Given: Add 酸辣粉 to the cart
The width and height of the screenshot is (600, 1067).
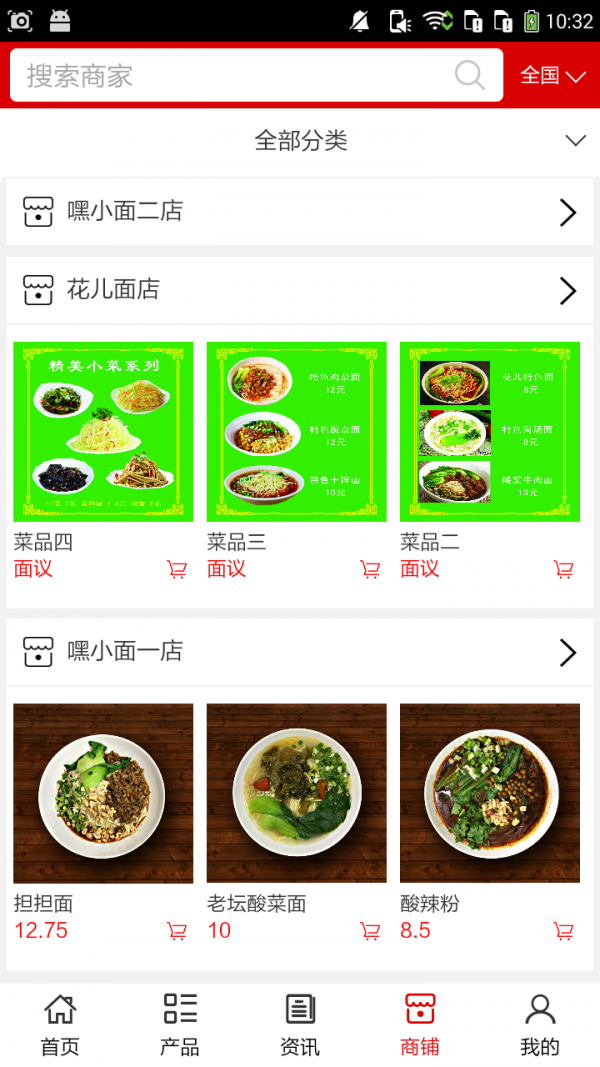Looking at the screenshot, I should click(x=564, y=931).
